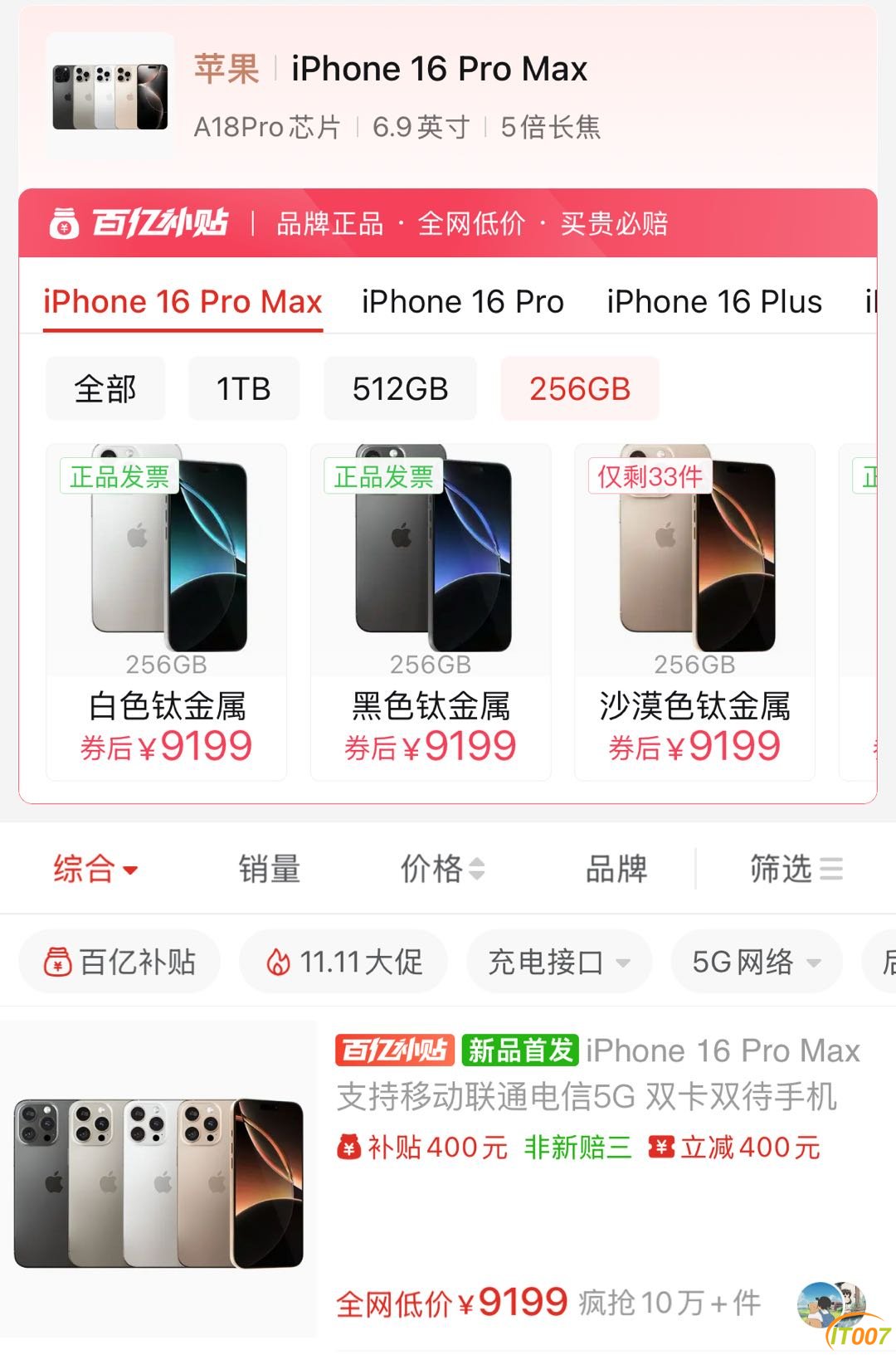Screen dimensions: 896x1355
Task: Apply the 百亿补贴 filter chip
Action: (x=119, y=962)
